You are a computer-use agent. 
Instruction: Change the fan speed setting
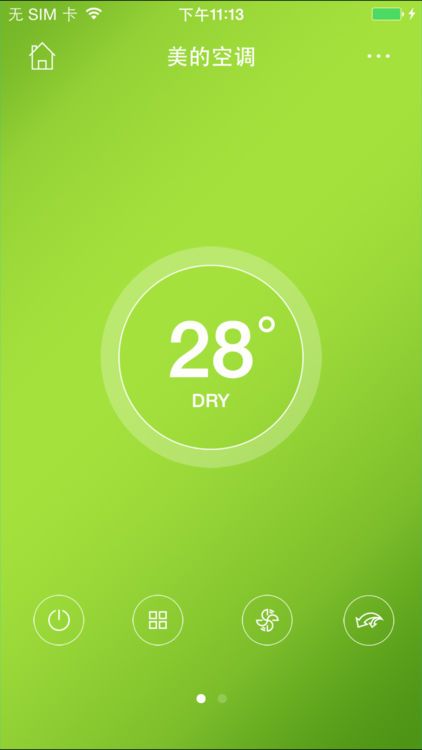click(267, 620)
